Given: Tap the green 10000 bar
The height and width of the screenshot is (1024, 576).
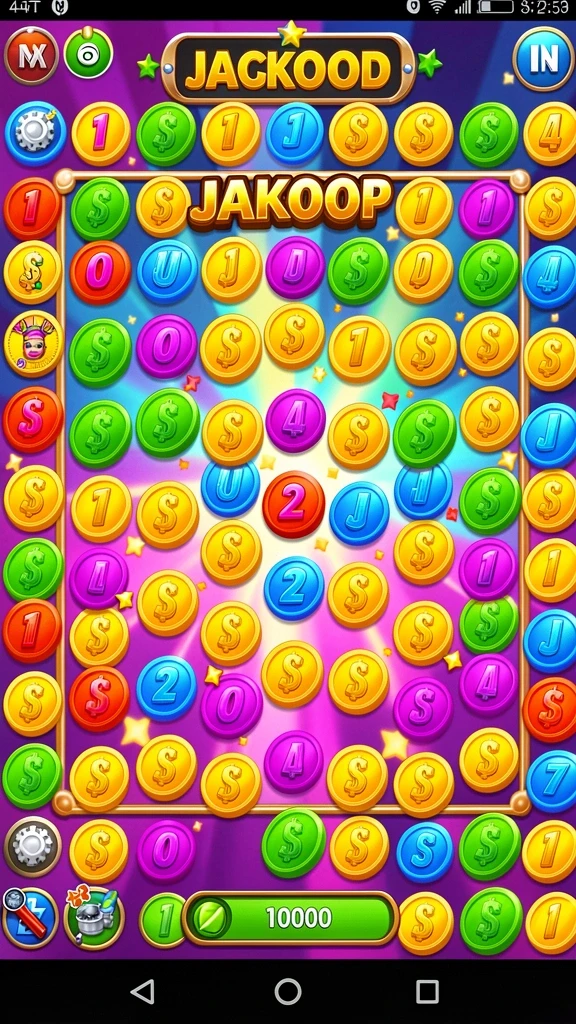Looking at the screenshot, I should pyautogui.click(x=291, y=918).
